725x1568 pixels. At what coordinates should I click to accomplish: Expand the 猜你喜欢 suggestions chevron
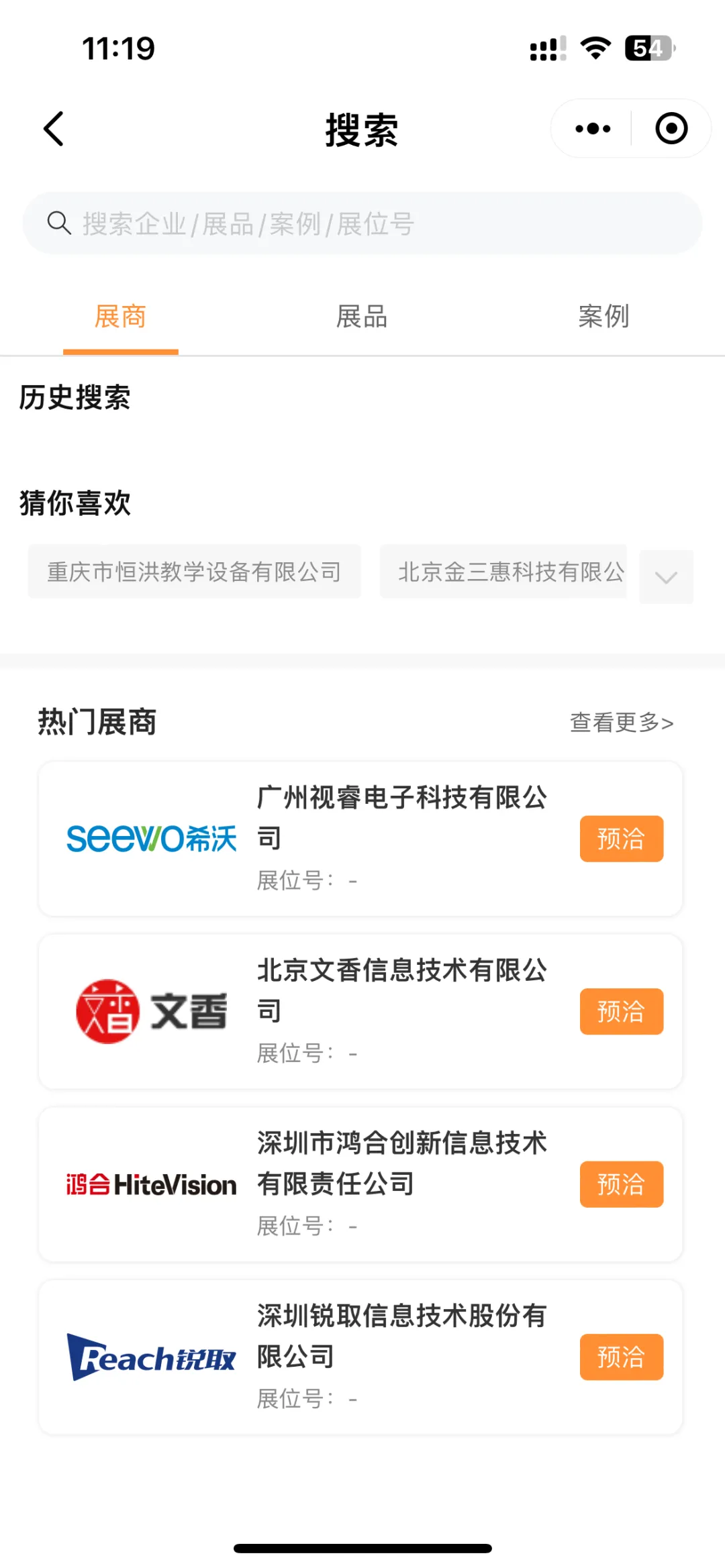click(x=666, y=577)
